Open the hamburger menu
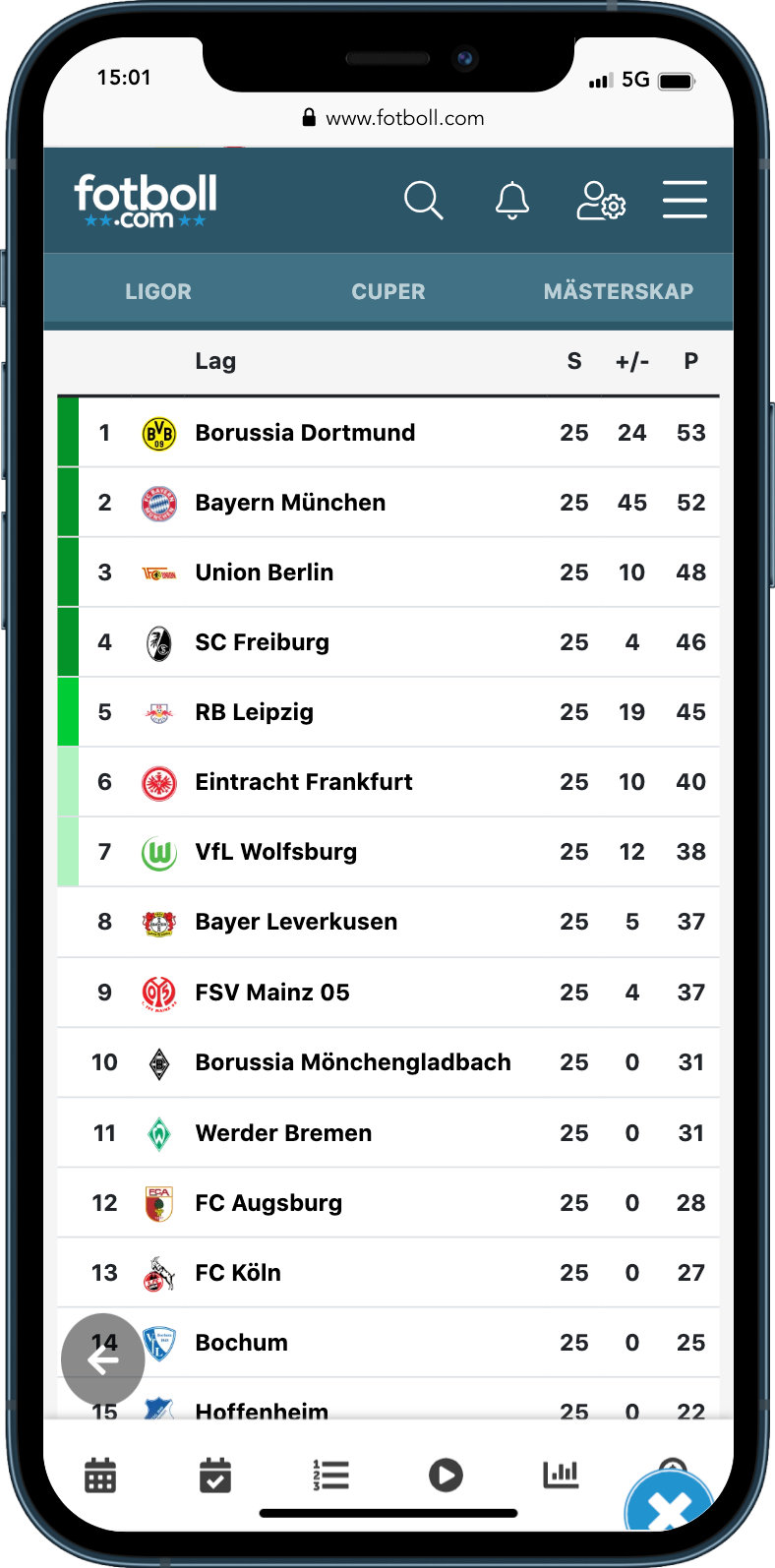 tap(685, 200)
